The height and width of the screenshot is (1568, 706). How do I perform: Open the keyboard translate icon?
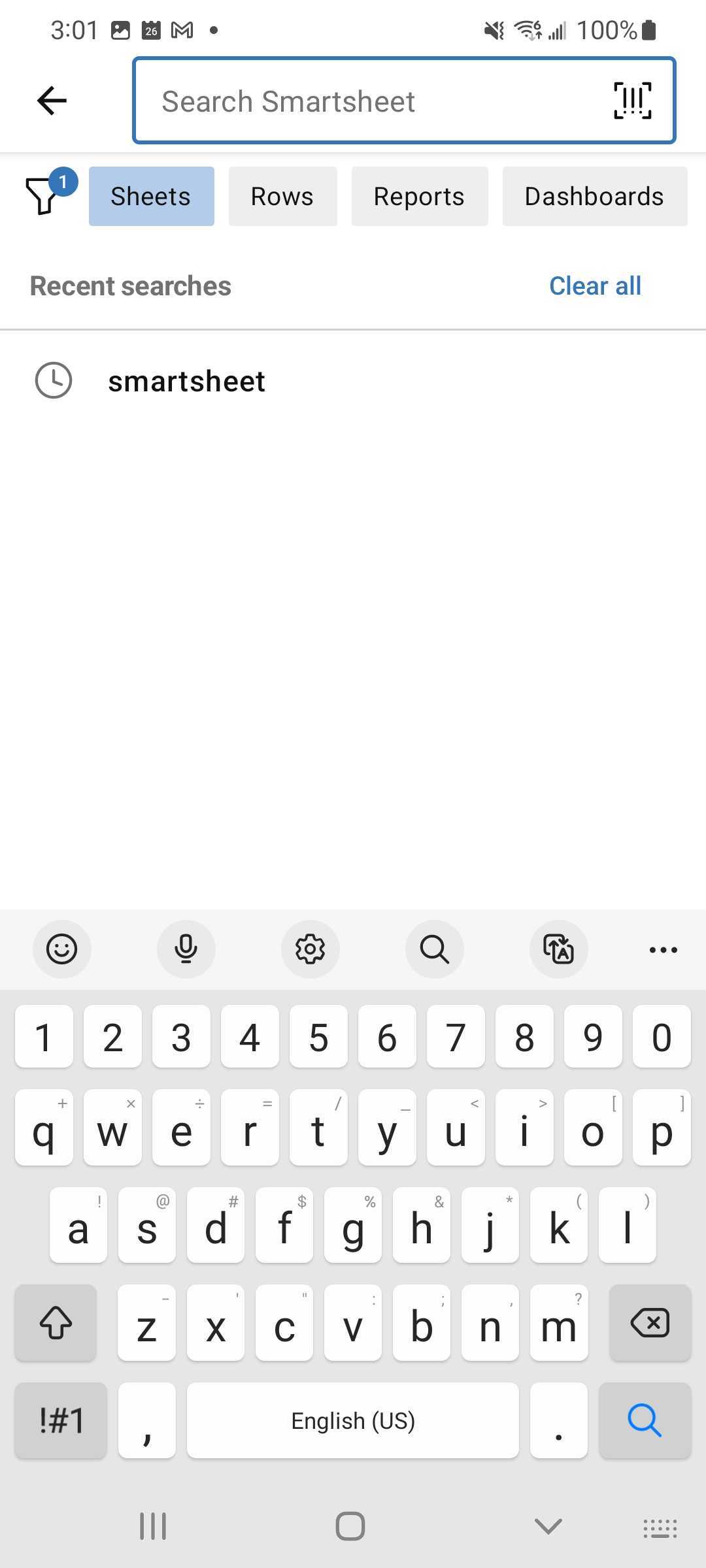559,950
